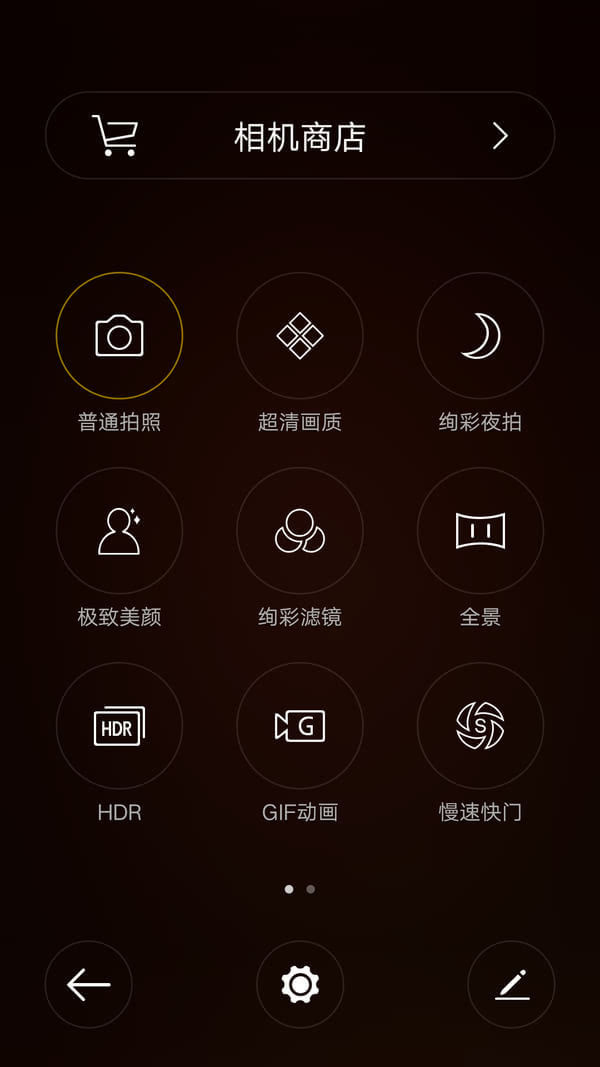Screen dimensions: 600x1067
Task: Enable 极致美颜 beauty mode
Action: coord(119,531)
